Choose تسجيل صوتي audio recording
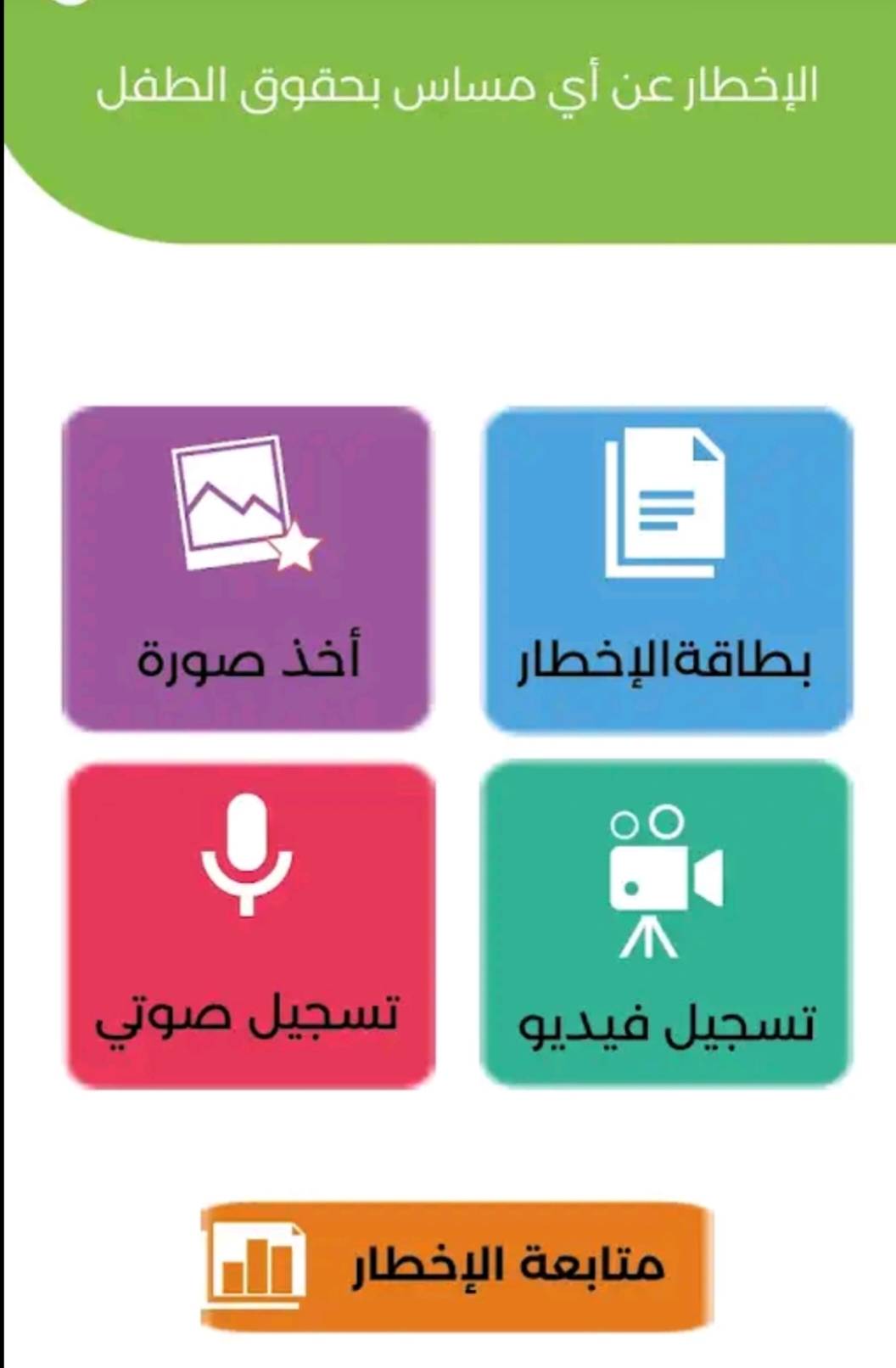 coord(251,925)
